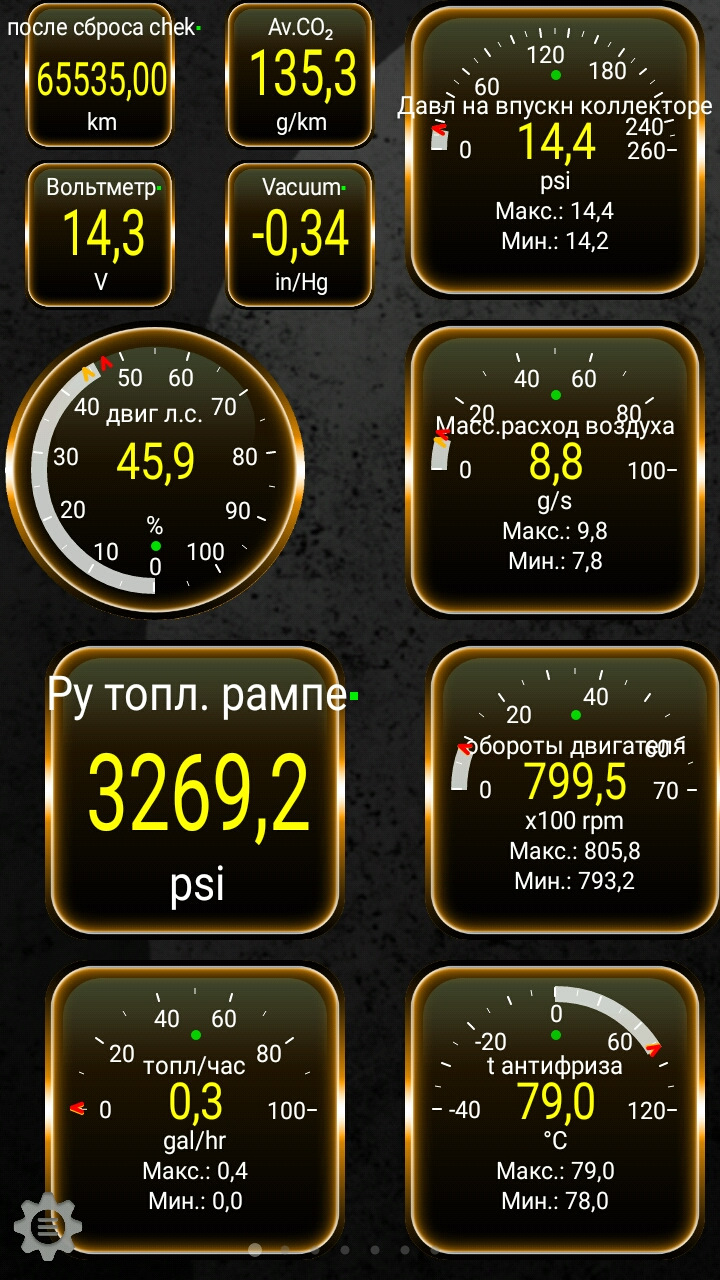Open the settings gear menu
720x1280 pixels.
[47, 1226]
